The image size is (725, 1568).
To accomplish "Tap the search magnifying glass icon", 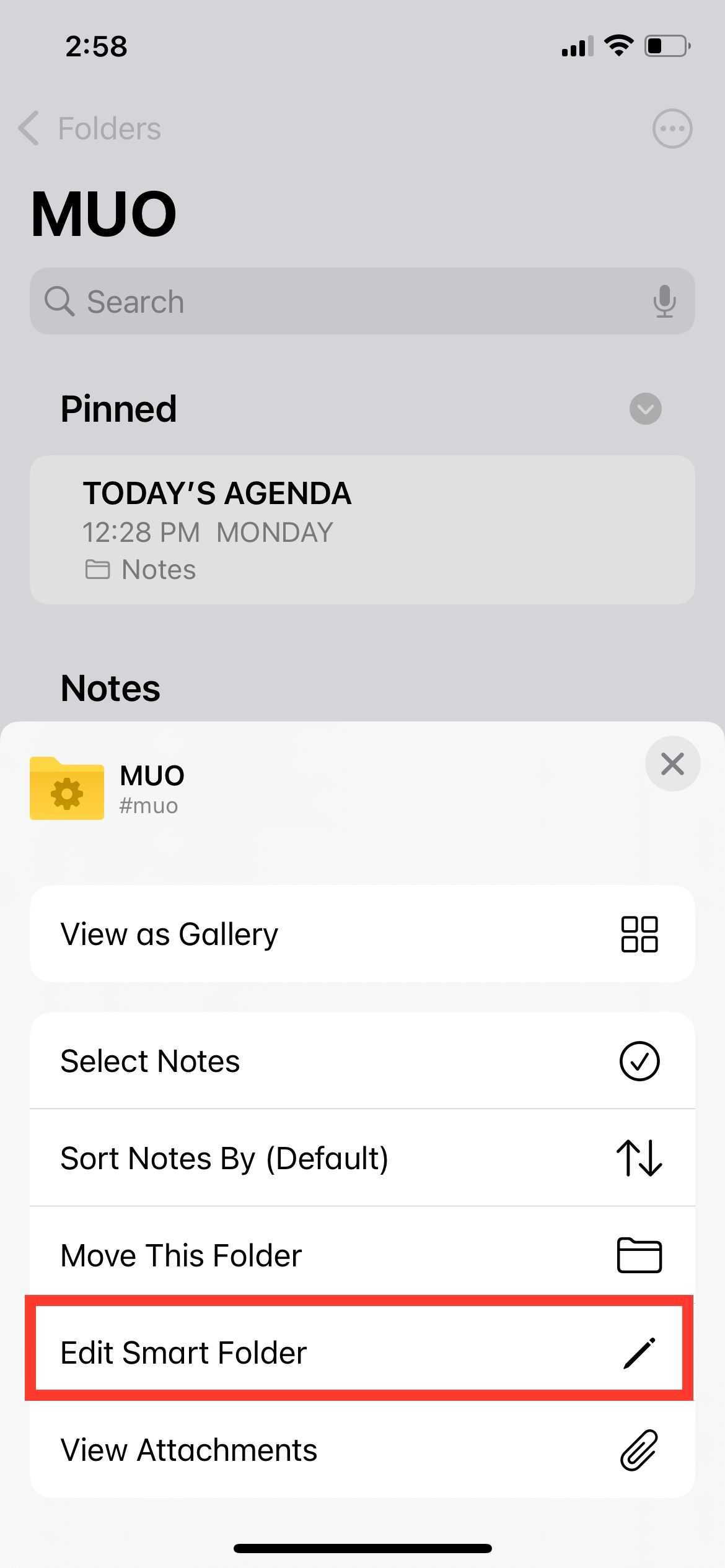I will (61, 302).
